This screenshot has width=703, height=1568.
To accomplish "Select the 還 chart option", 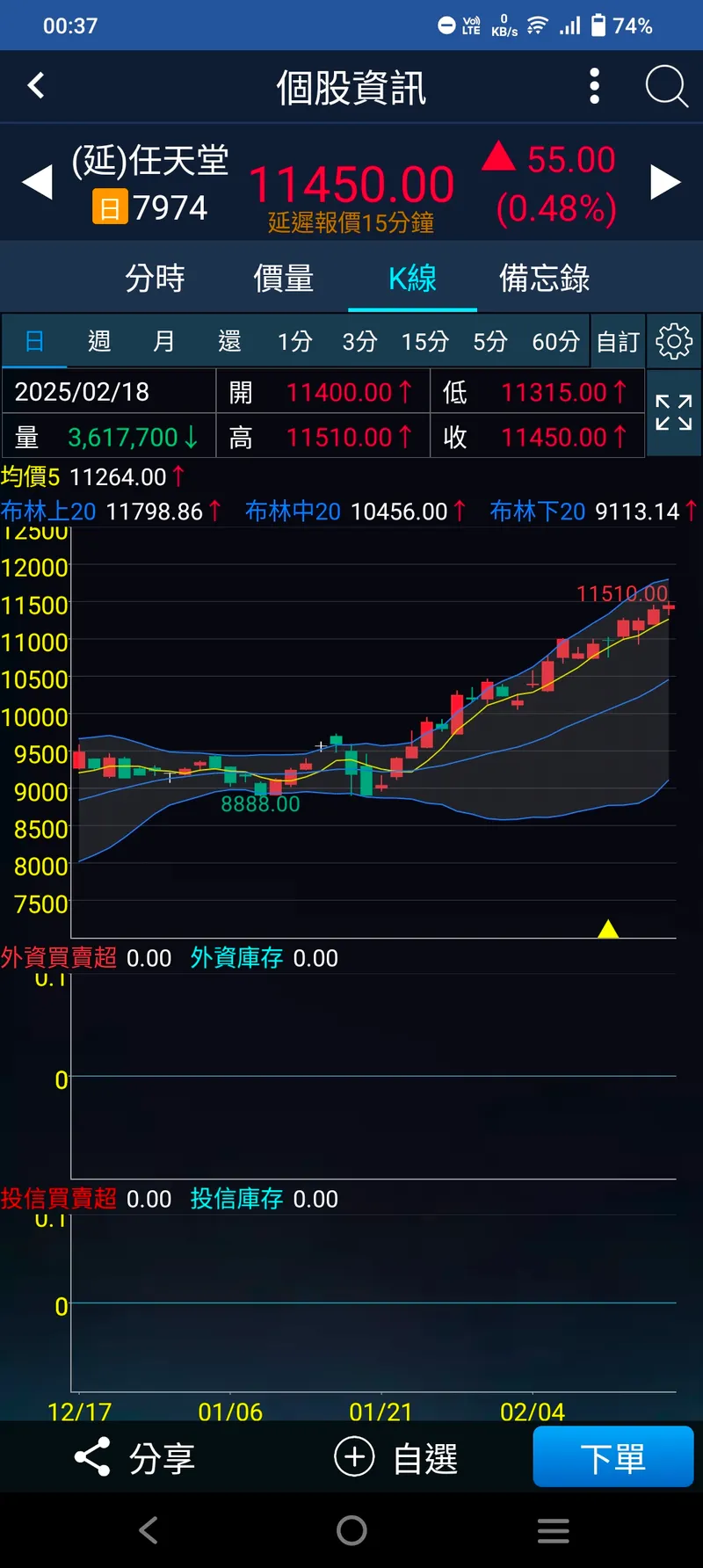I will (x=229, y=341).
